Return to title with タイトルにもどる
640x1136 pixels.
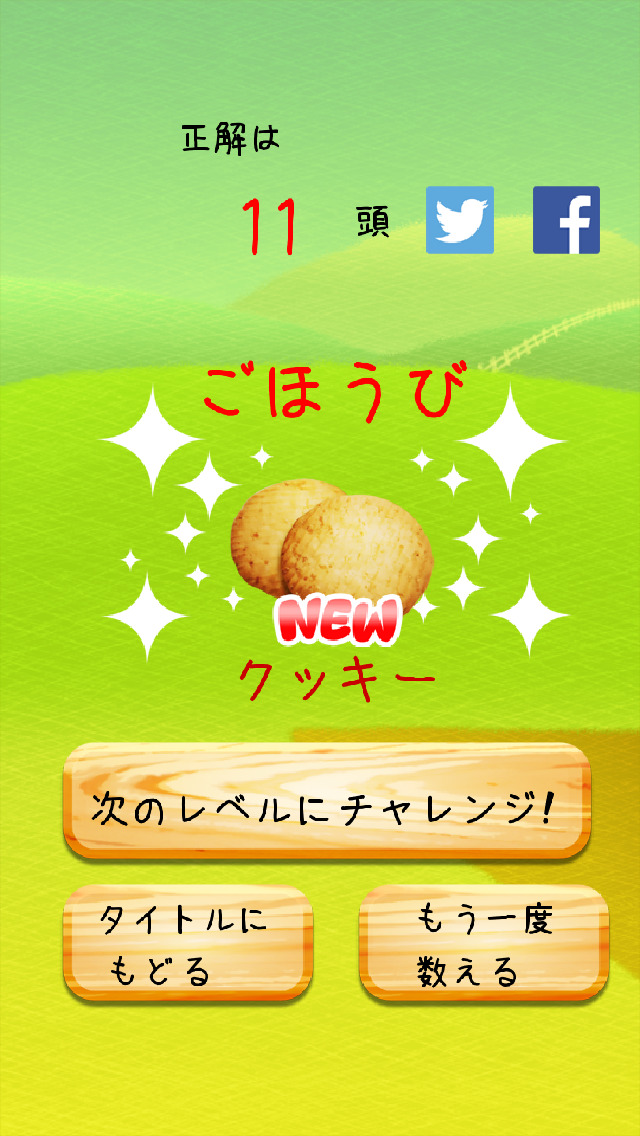click(x=188, y=943)
